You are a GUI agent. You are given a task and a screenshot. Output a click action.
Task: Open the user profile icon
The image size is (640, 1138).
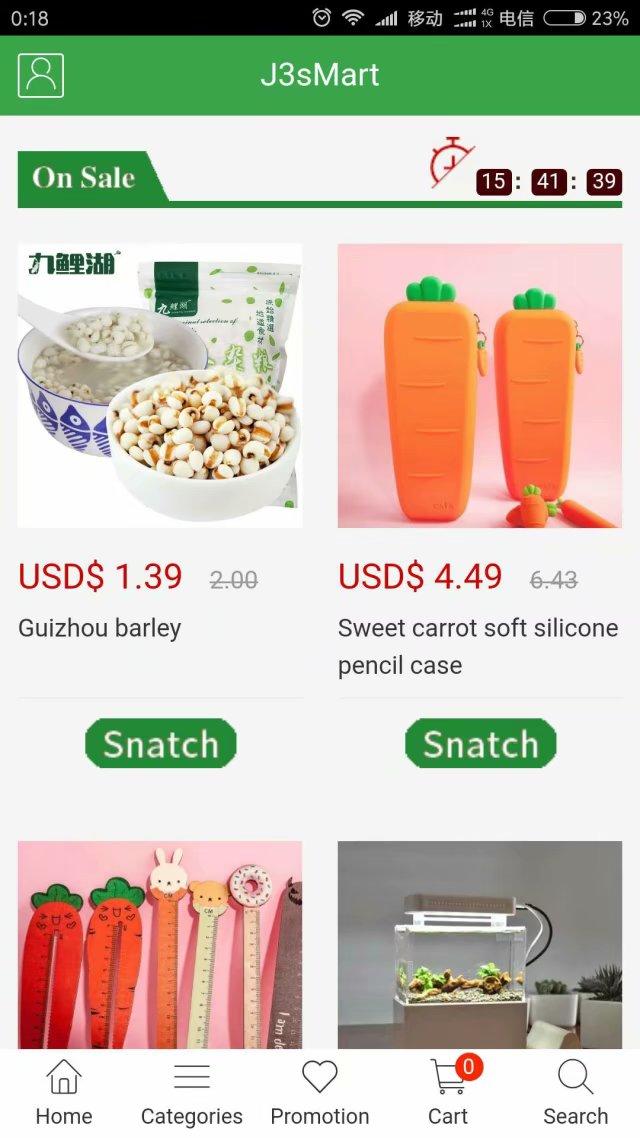41,76
